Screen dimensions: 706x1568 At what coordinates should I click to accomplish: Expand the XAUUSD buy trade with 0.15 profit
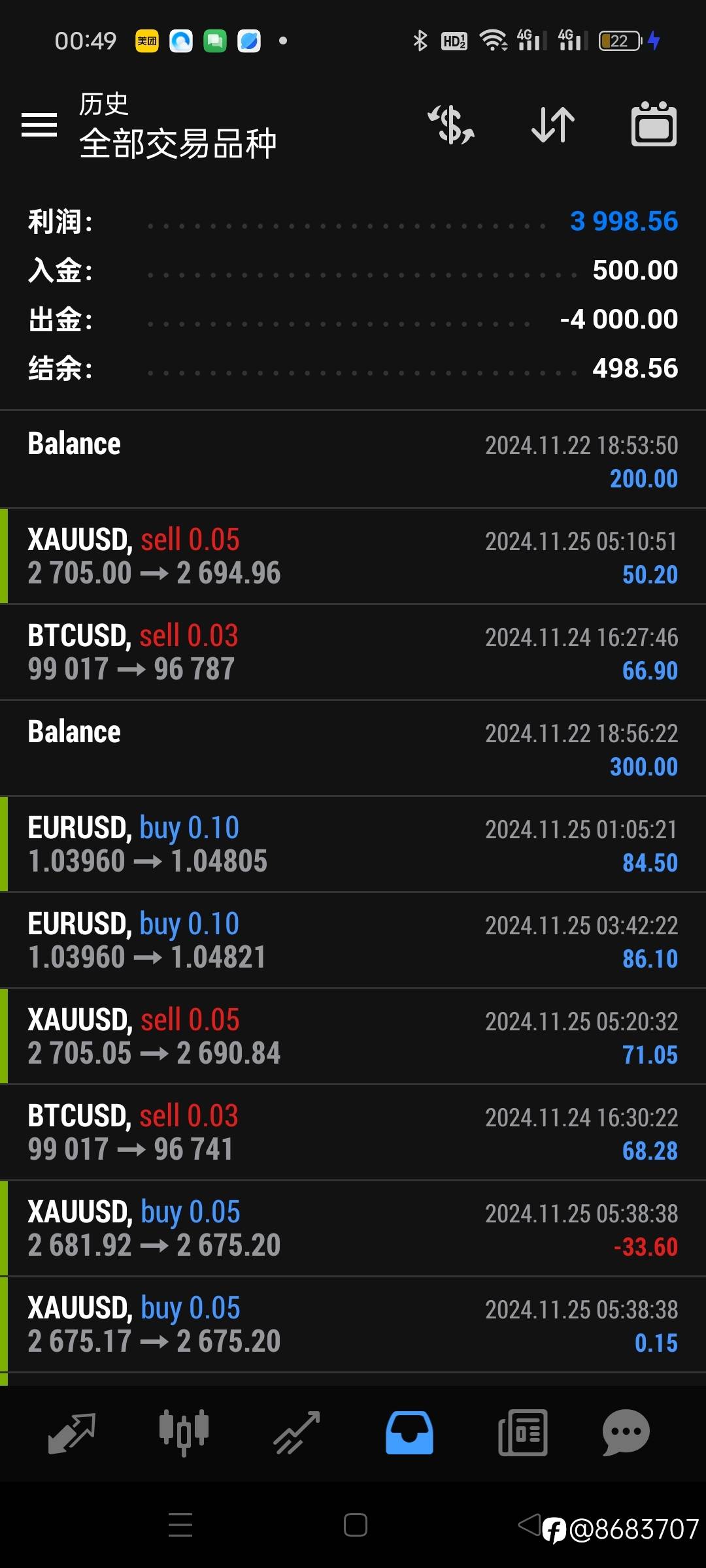(x=353, y=1325)
